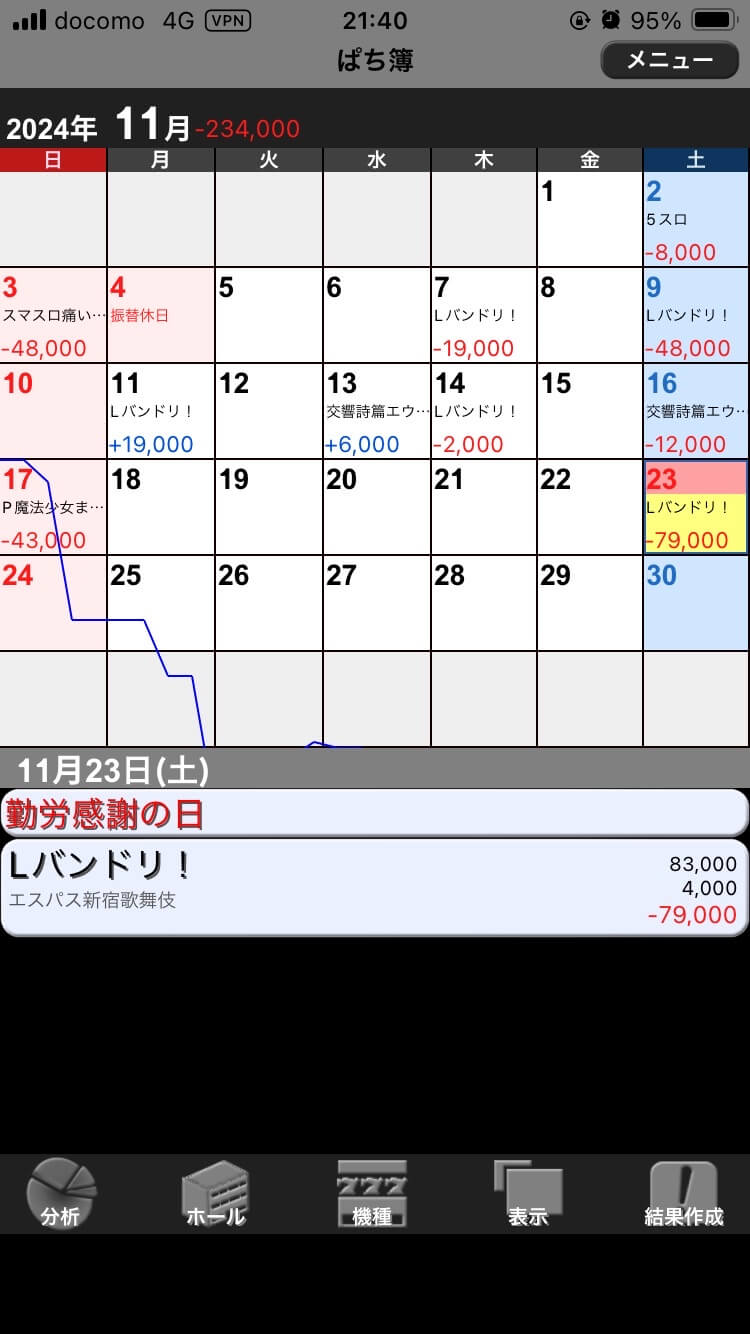The image size is (750, 1334).
Task: Select November 17 with P魔法少女 record
Action: [53, 507]
